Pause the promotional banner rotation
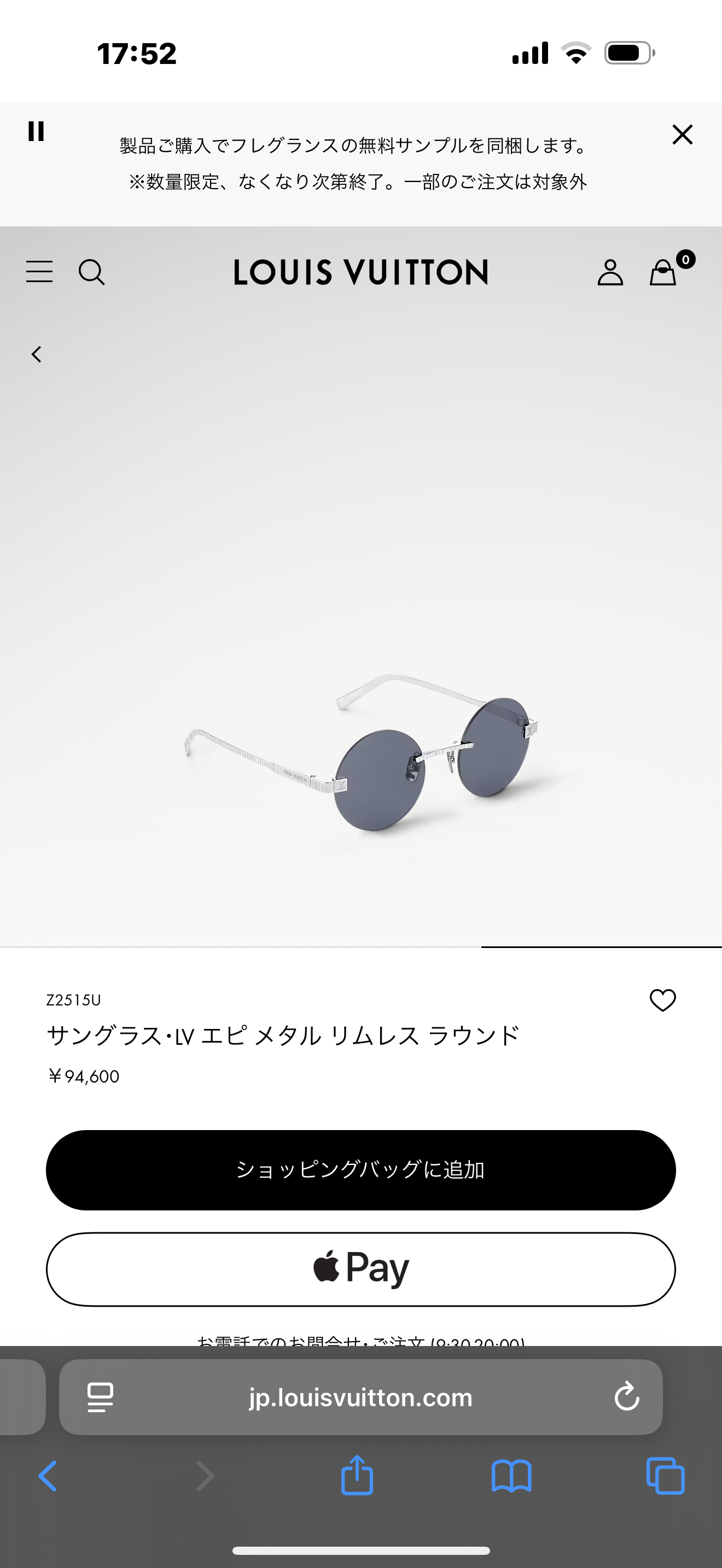 tap(36, 131)
